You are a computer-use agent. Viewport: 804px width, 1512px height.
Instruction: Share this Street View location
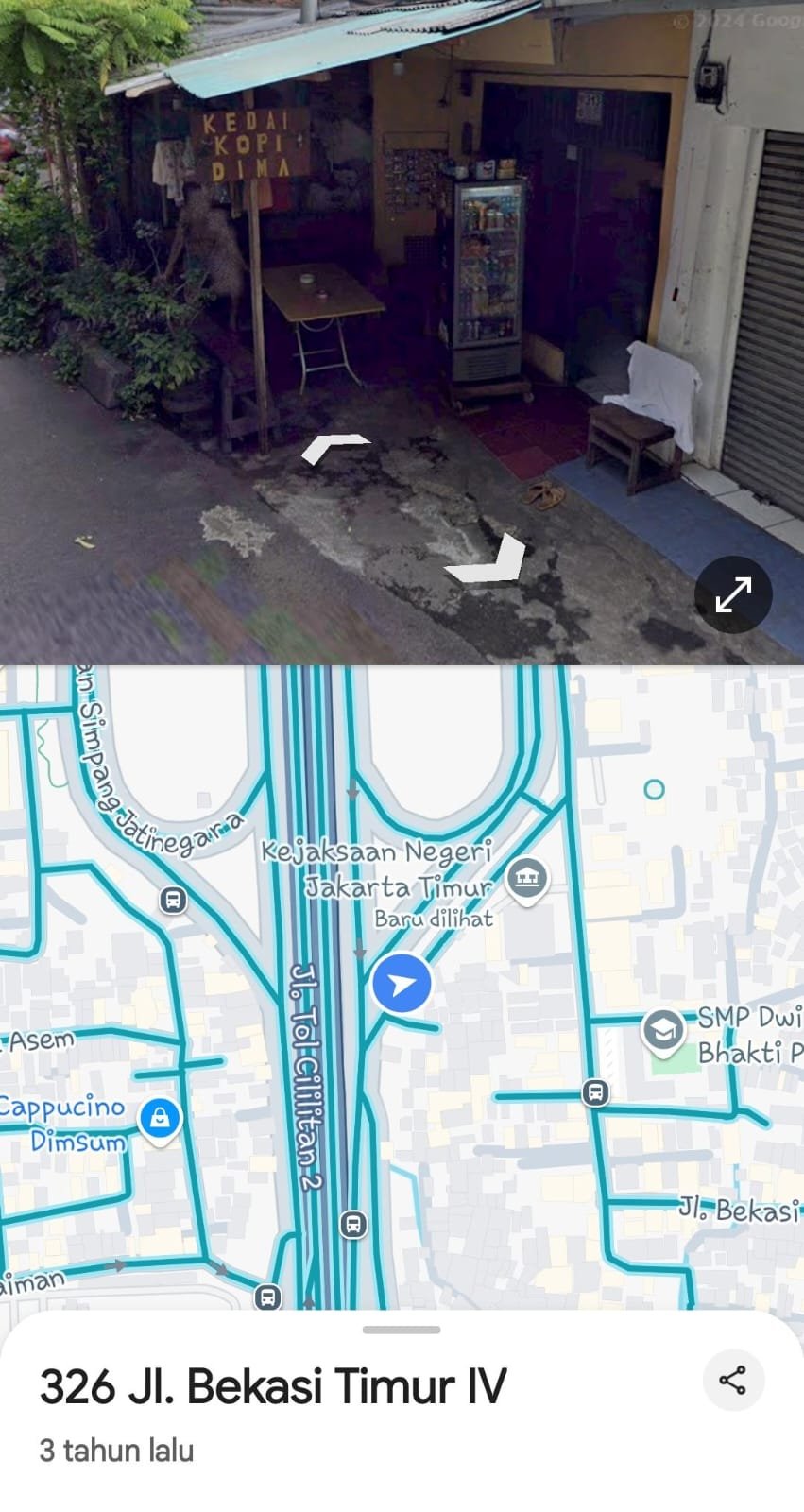[733, 1380]
